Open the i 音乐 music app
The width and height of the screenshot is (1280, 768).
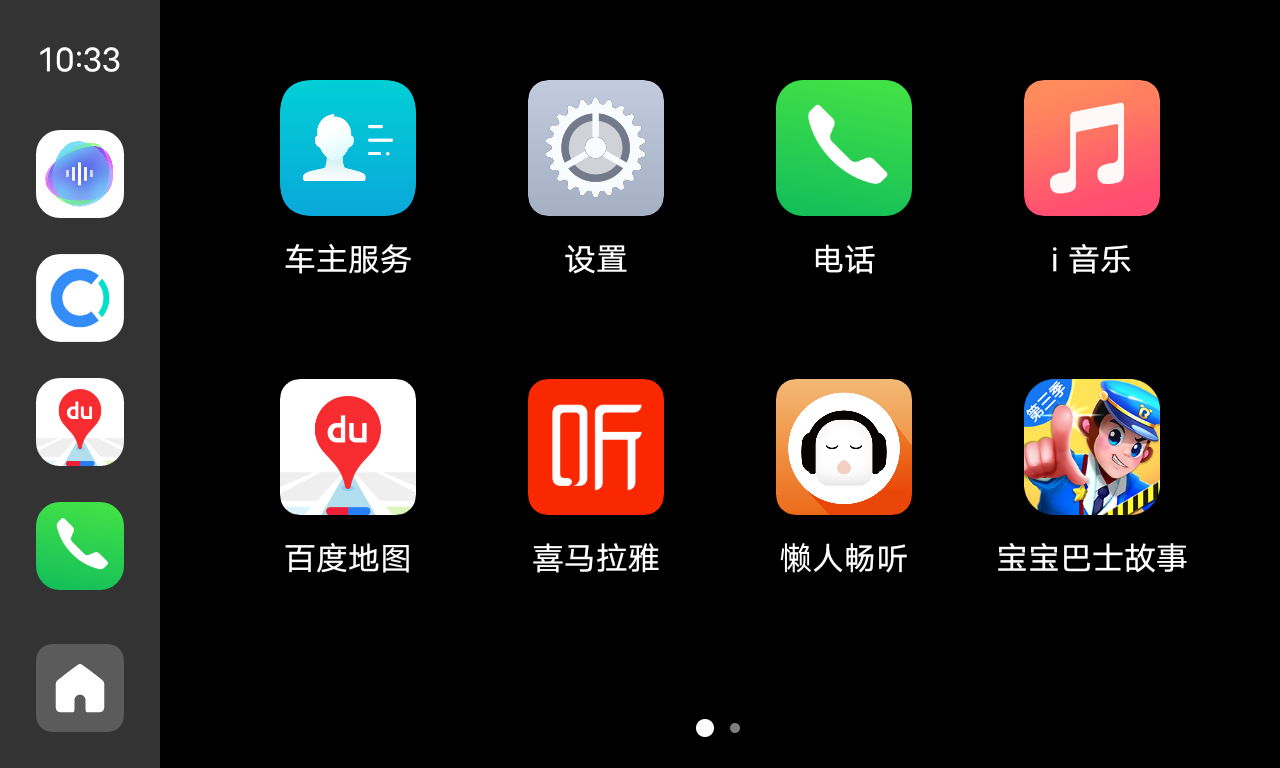1091,148
